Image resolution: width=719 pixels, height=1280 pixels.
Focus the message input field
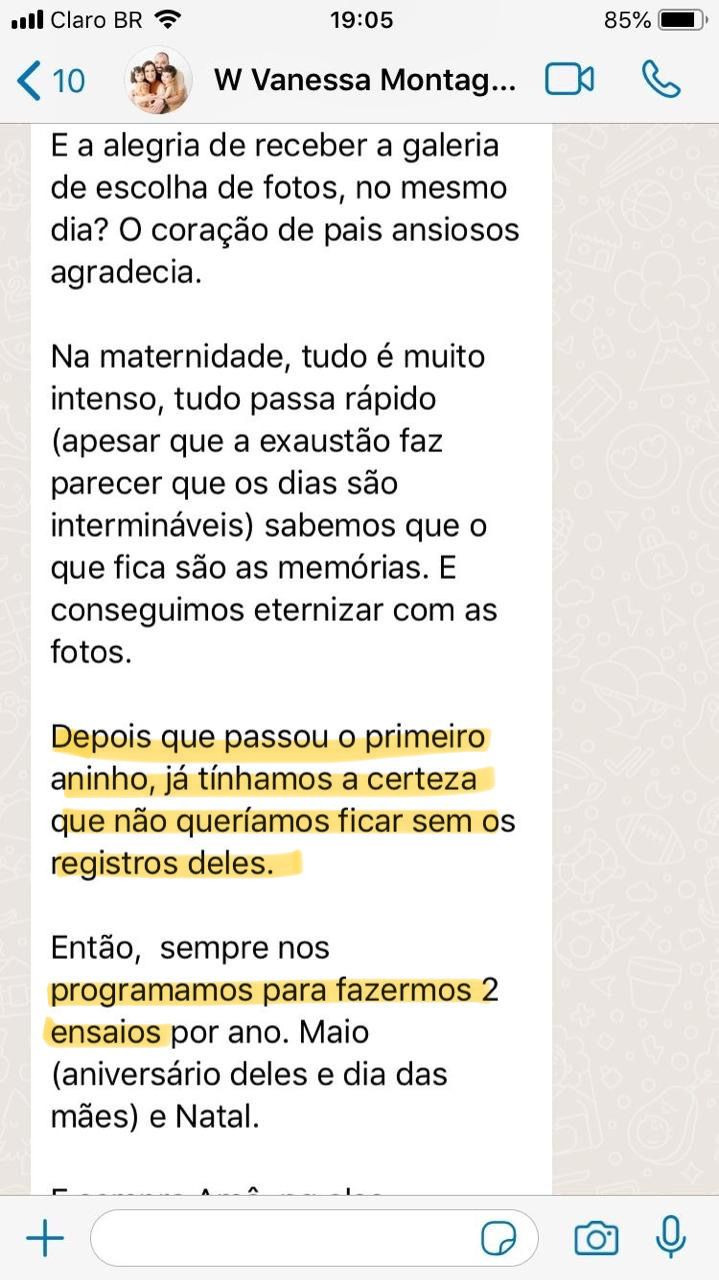[x=280, y=1239]
